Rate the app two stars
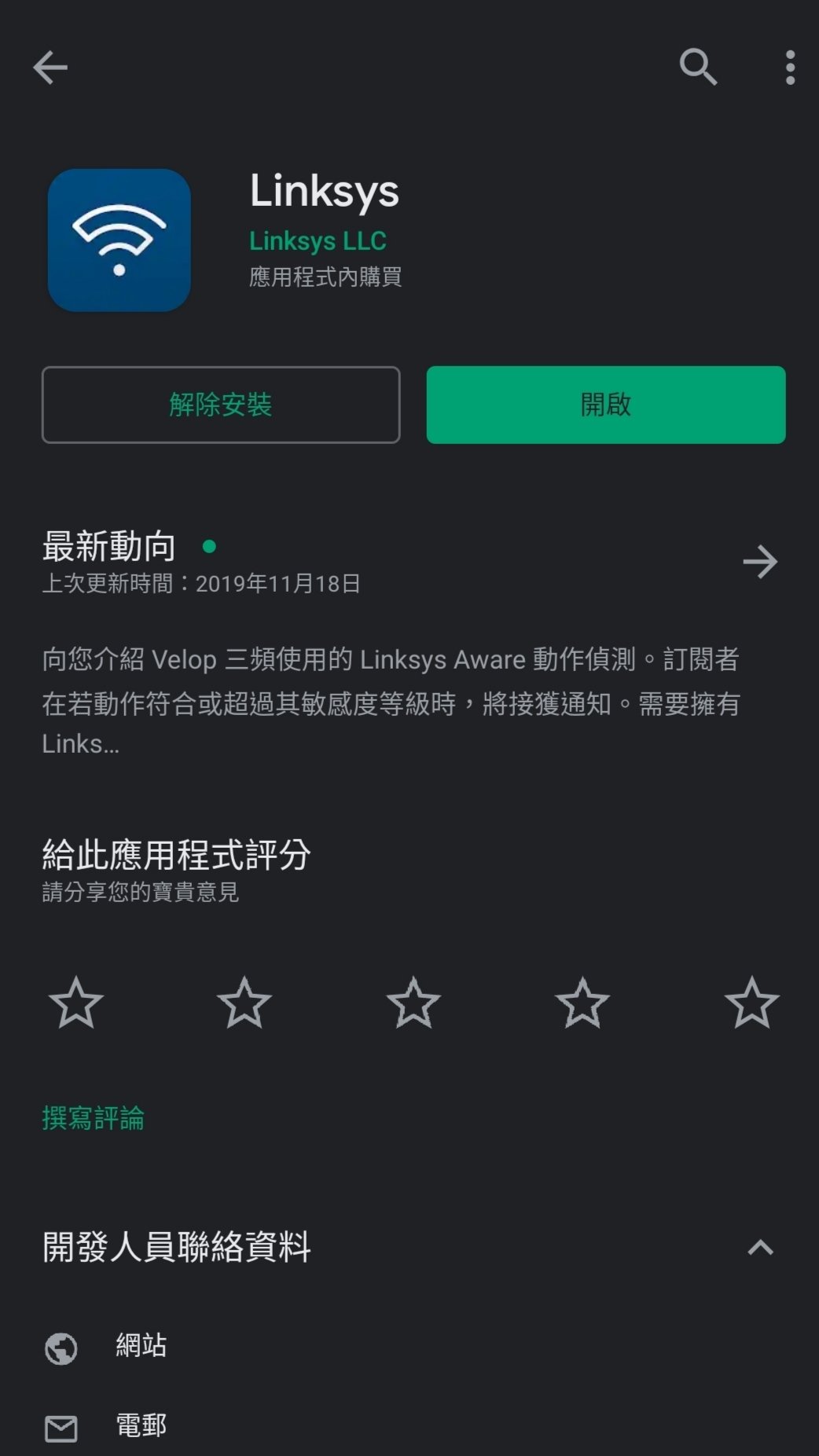This screenshot has width=819, height=1456. [244, 1003]
